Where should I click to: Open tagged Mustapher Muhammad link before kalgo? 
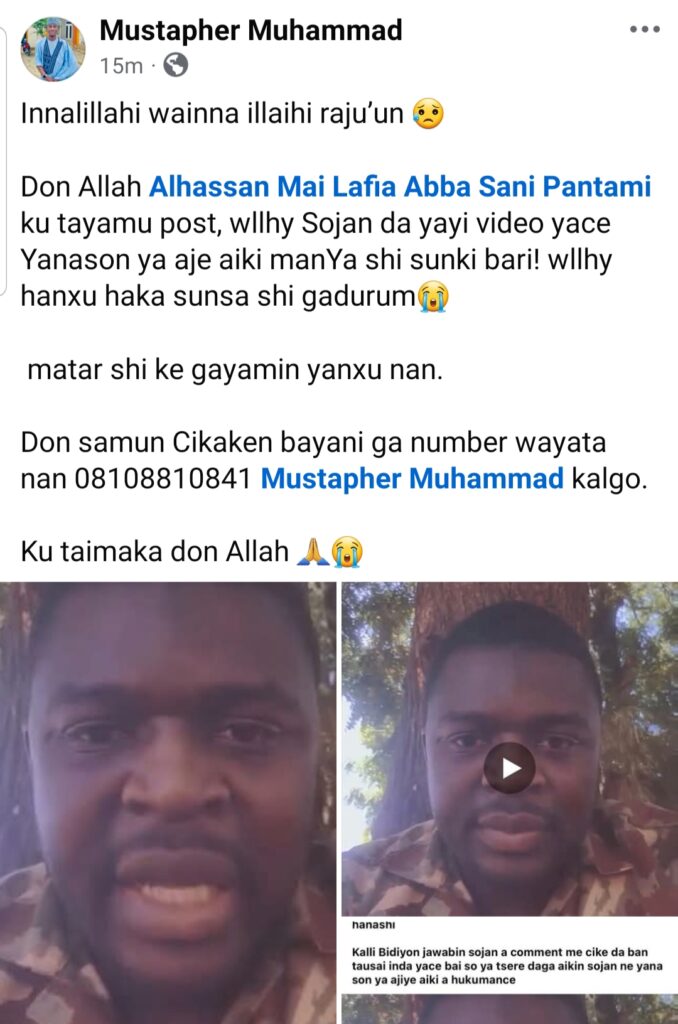click(412, 479)
